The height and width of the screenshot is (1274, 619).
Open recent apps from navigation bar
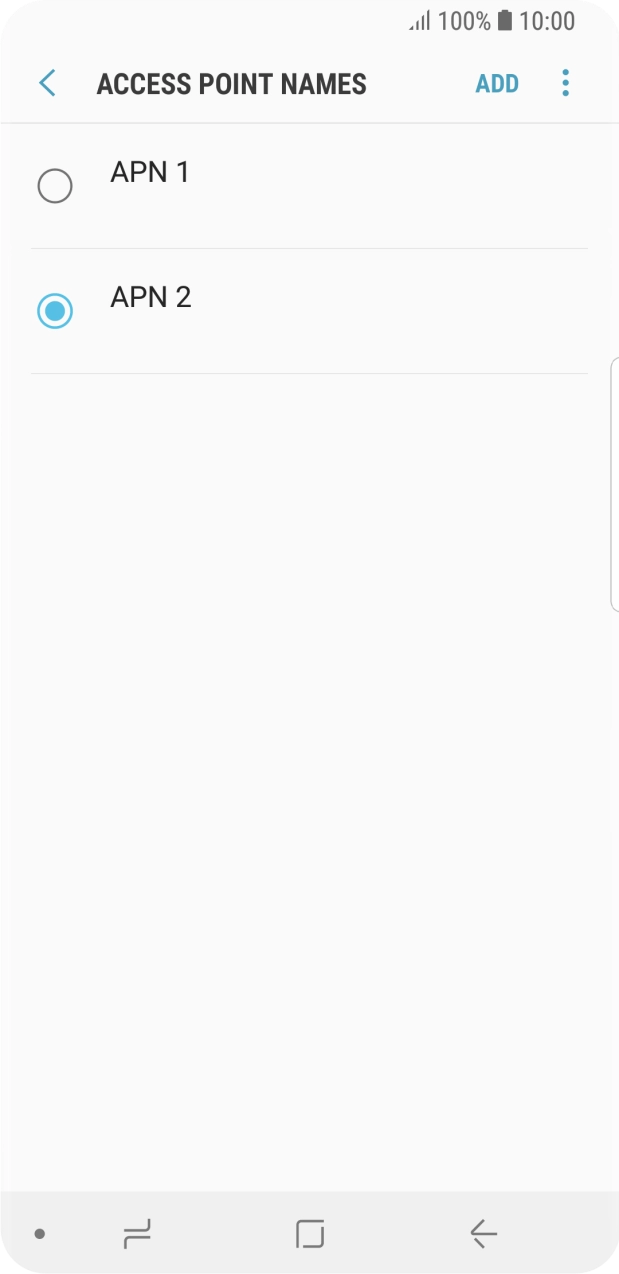pyautogui.click(x=137, y=1234)
